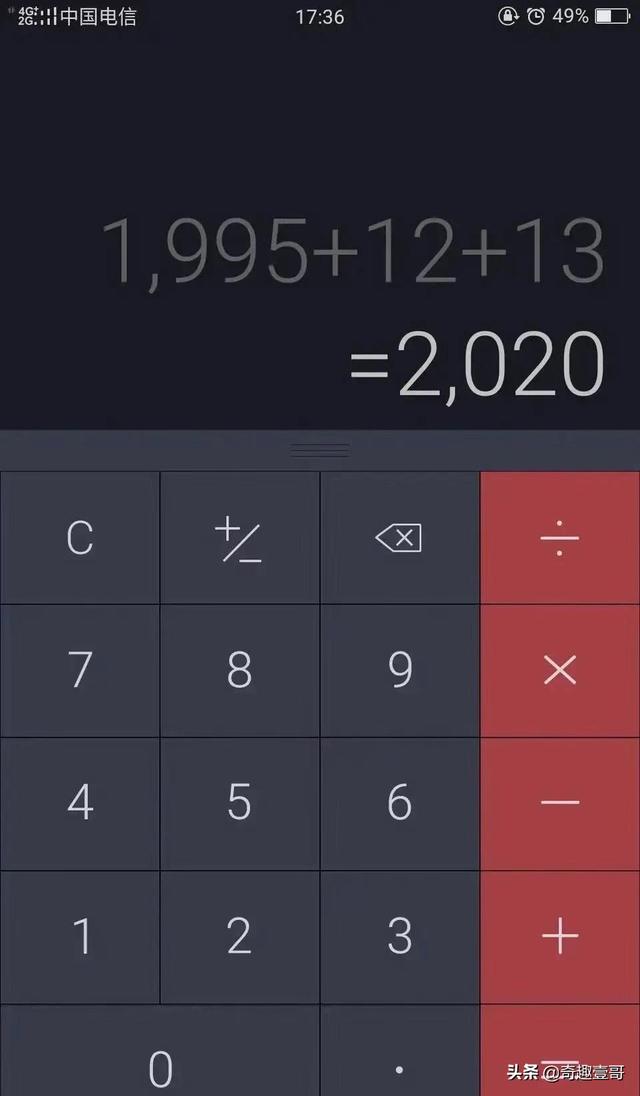
Task: Enter the digit 2
Action: pos(239,936)
